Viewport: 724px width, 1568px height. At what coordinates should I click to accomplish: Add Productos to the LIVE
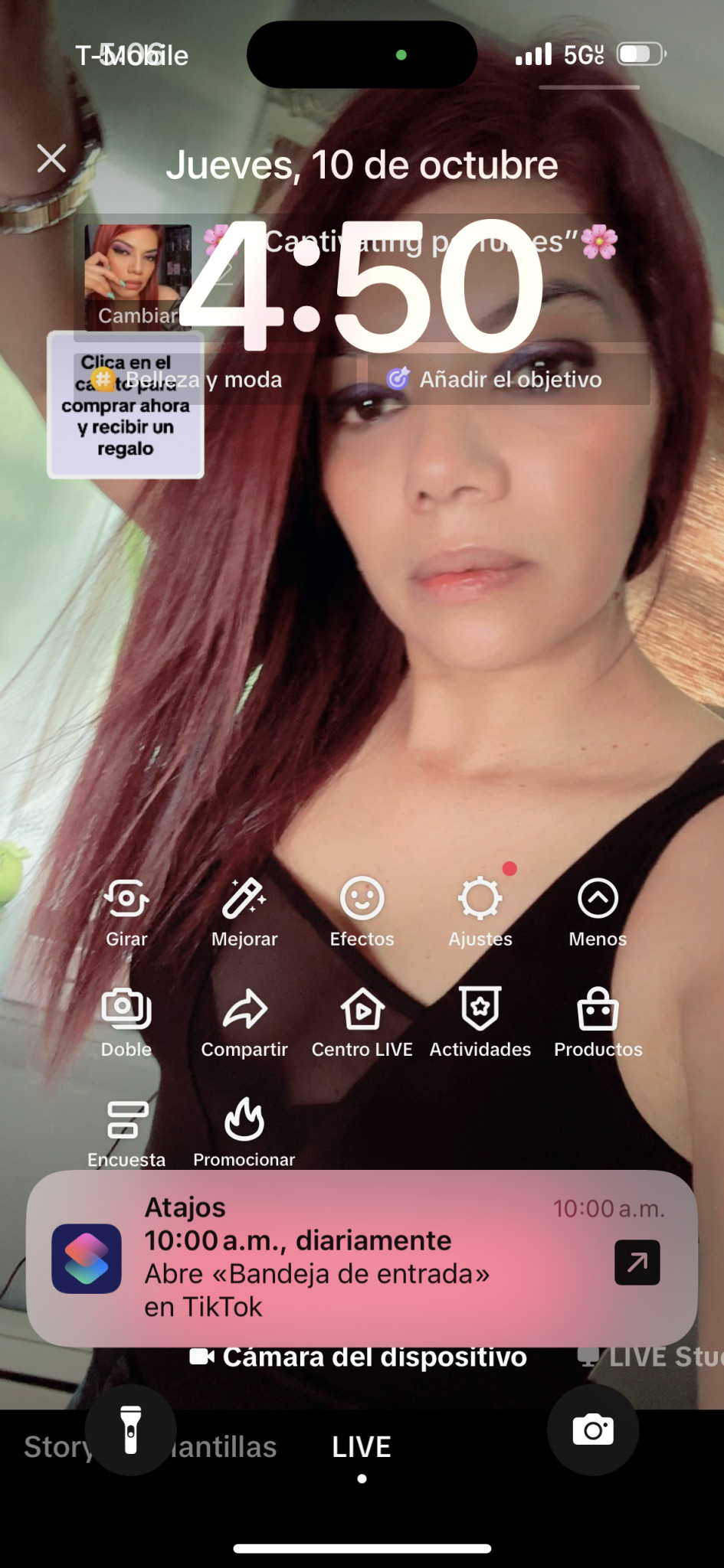point(598,1022)
